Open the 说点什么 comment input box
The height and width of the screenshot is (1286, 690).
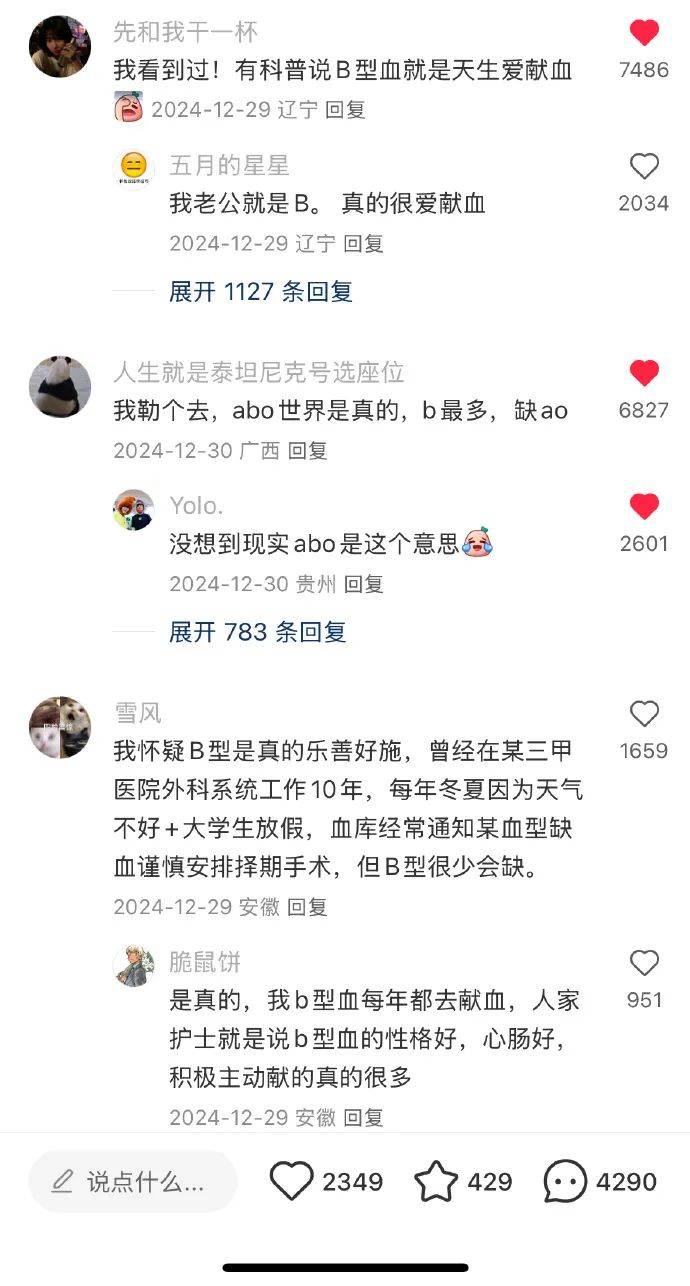(132, 1182)
